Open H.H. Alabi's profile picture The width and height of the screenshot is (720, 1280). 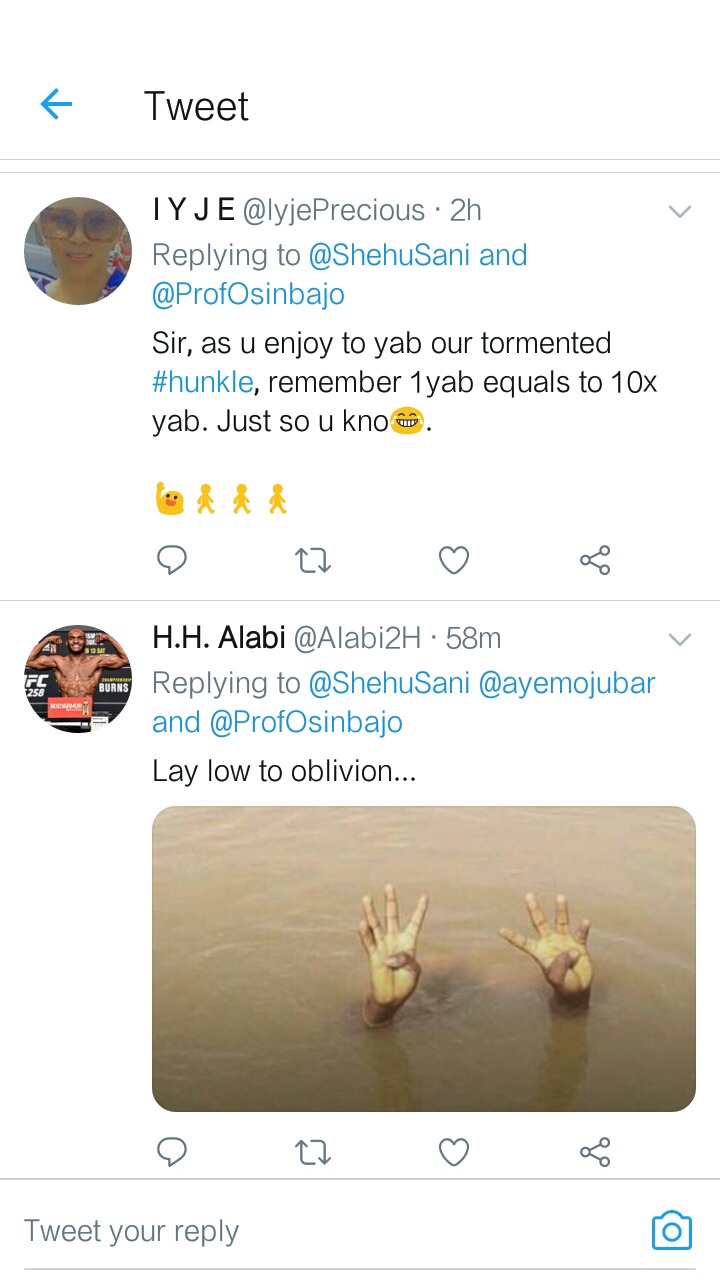(78, 679)
